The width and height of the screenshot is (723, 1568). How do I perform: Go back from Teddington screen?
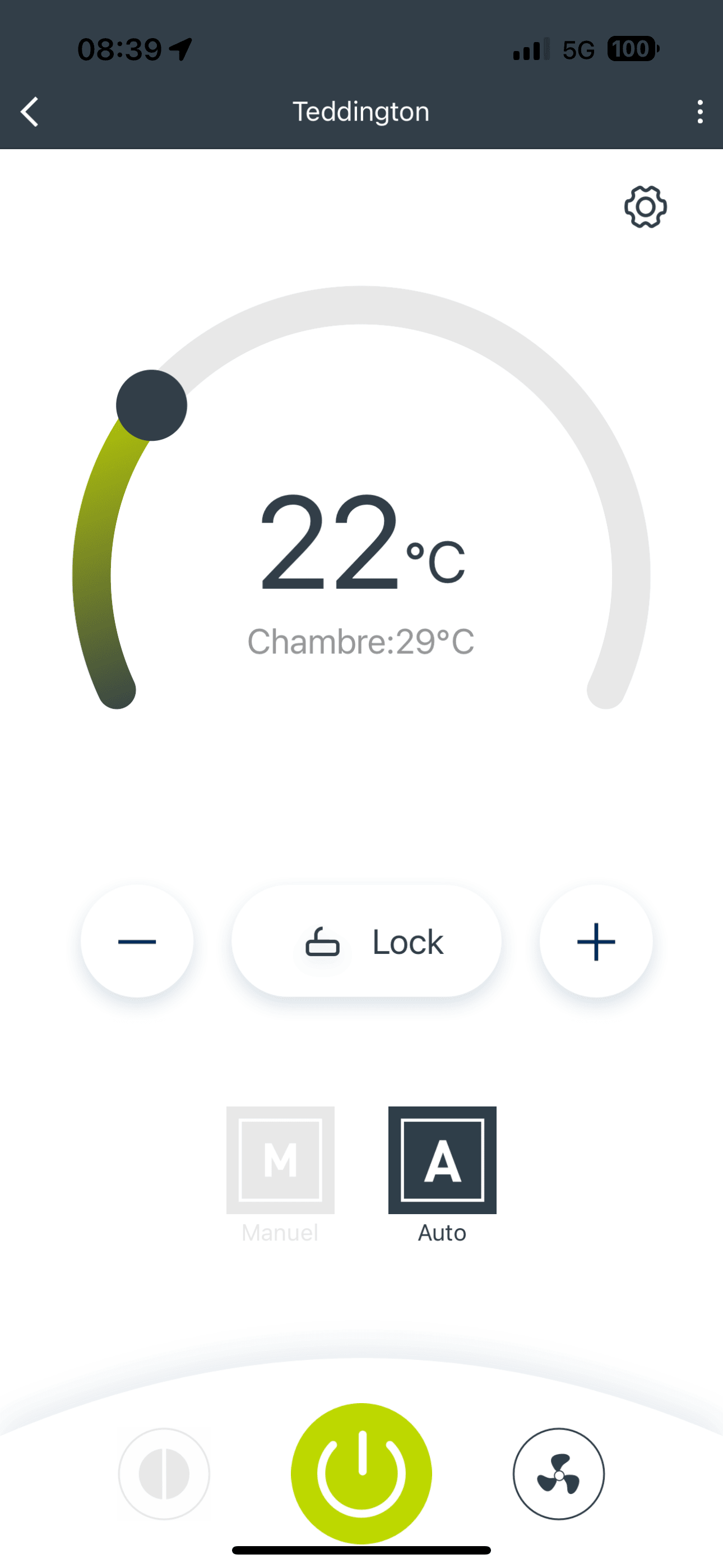point(29,112)
